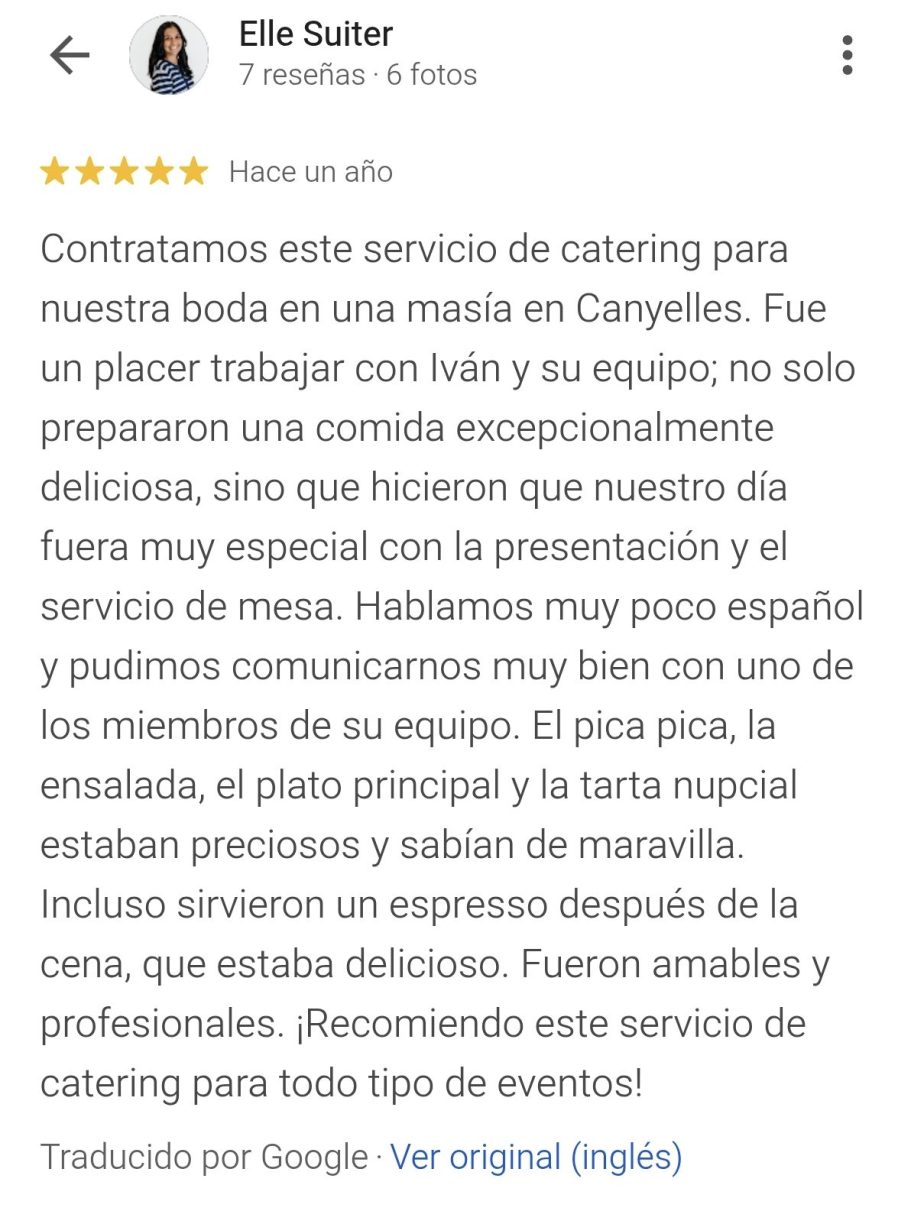Go back using the arrow

pyautogui.click(x=69, y=55)
